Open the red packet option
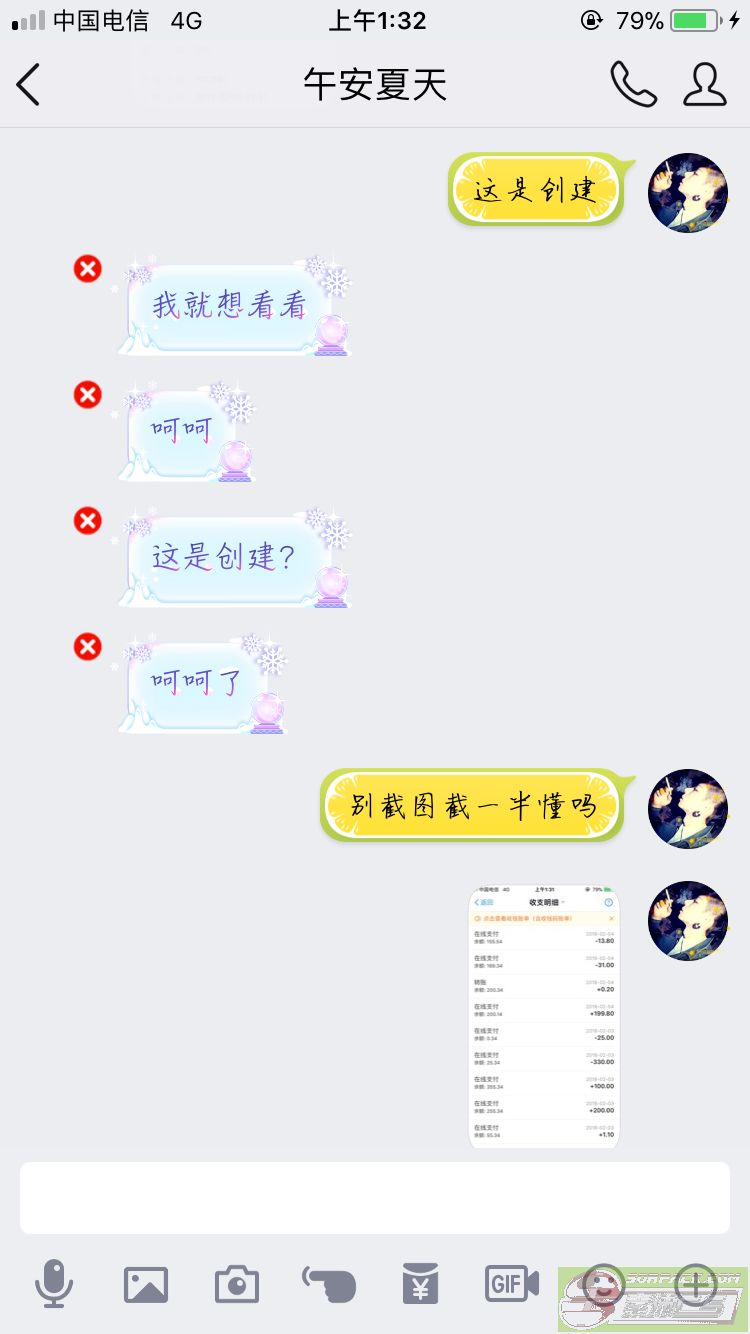 tap(421, 1283)
